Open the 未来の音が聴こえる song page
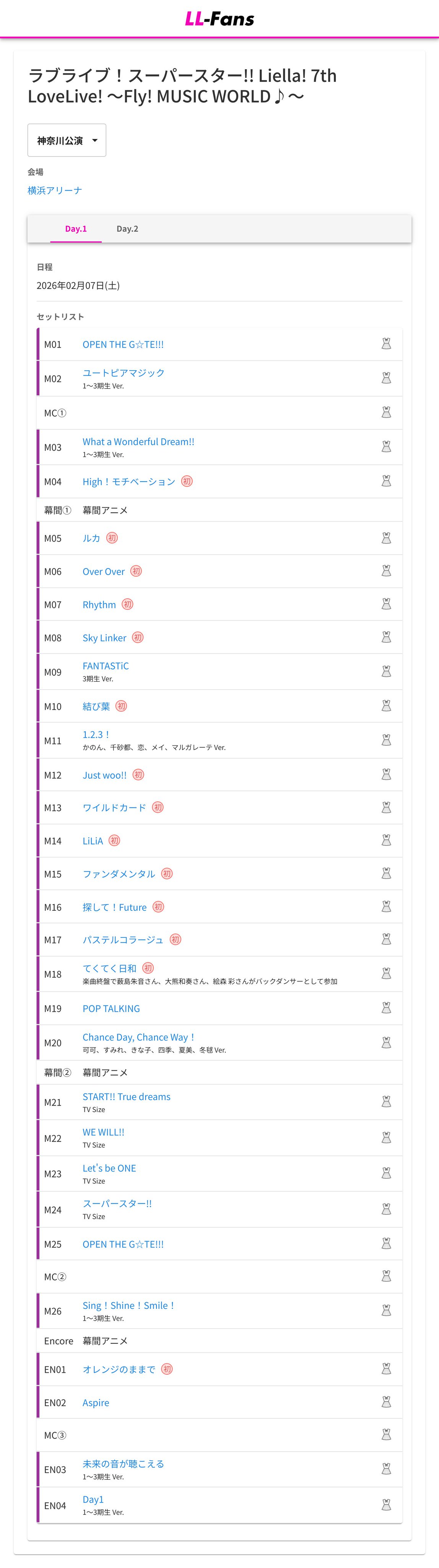This screenshot has width=439, height=1568. [x=124, y=1464]
